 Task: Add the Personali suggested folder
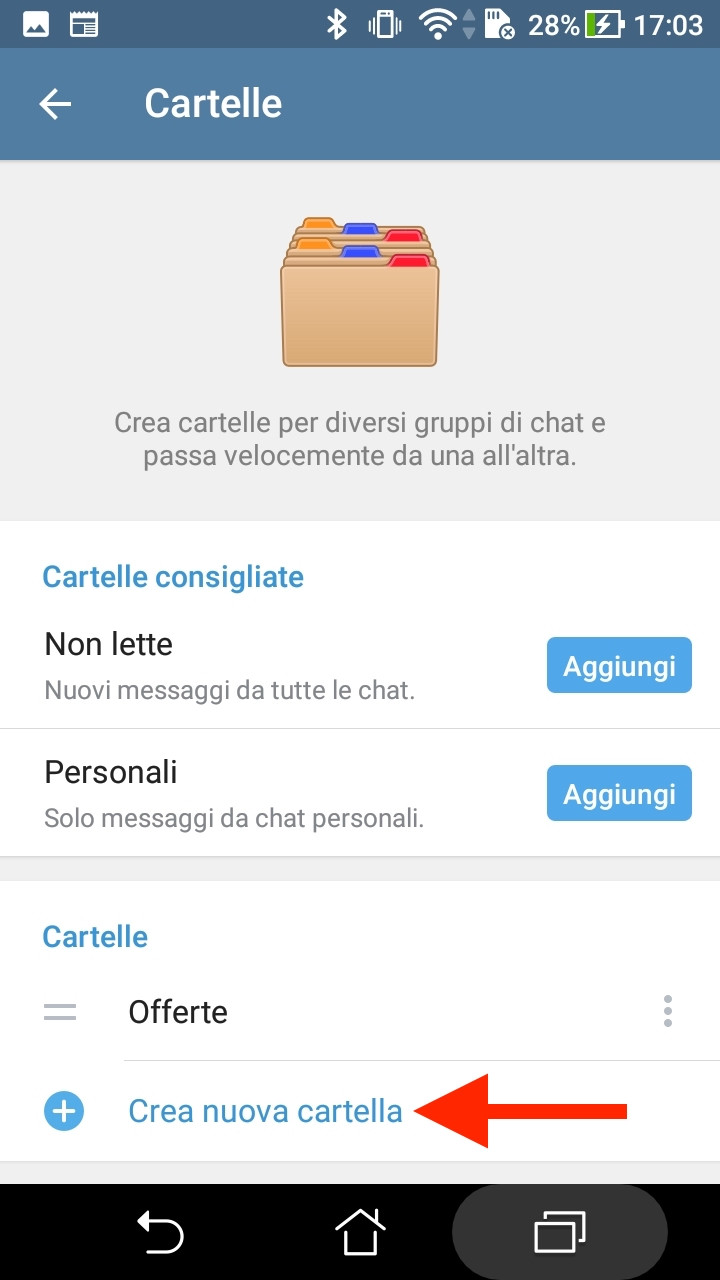coord(619,793)
